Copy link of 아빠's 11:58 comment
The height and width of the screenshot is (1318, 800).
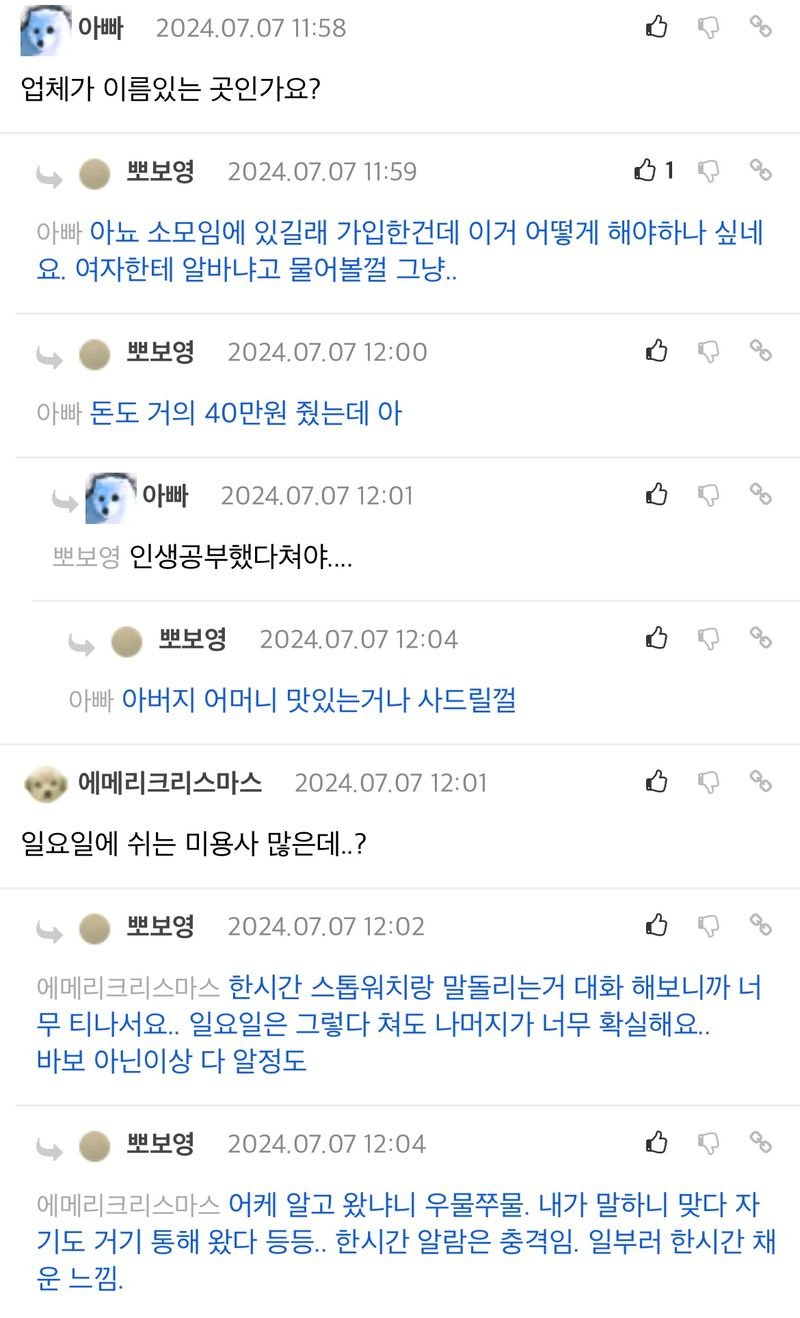click(761, 27)
